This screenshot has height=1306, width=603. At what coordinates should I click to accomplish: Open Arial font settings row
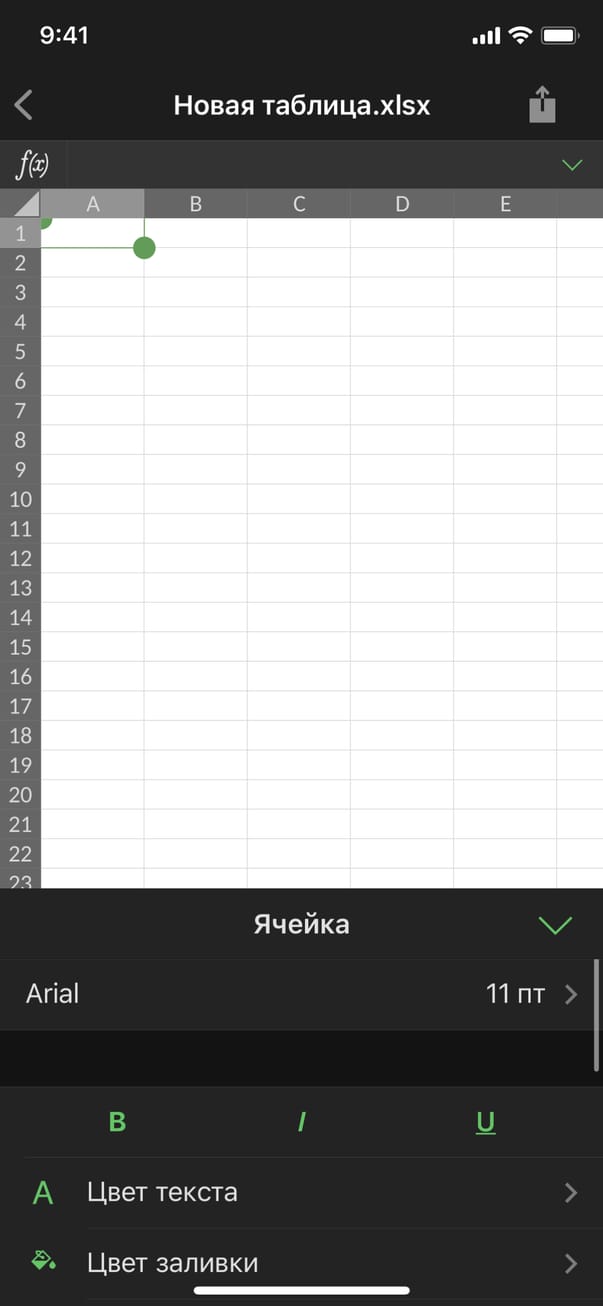[x=300, y=994]
